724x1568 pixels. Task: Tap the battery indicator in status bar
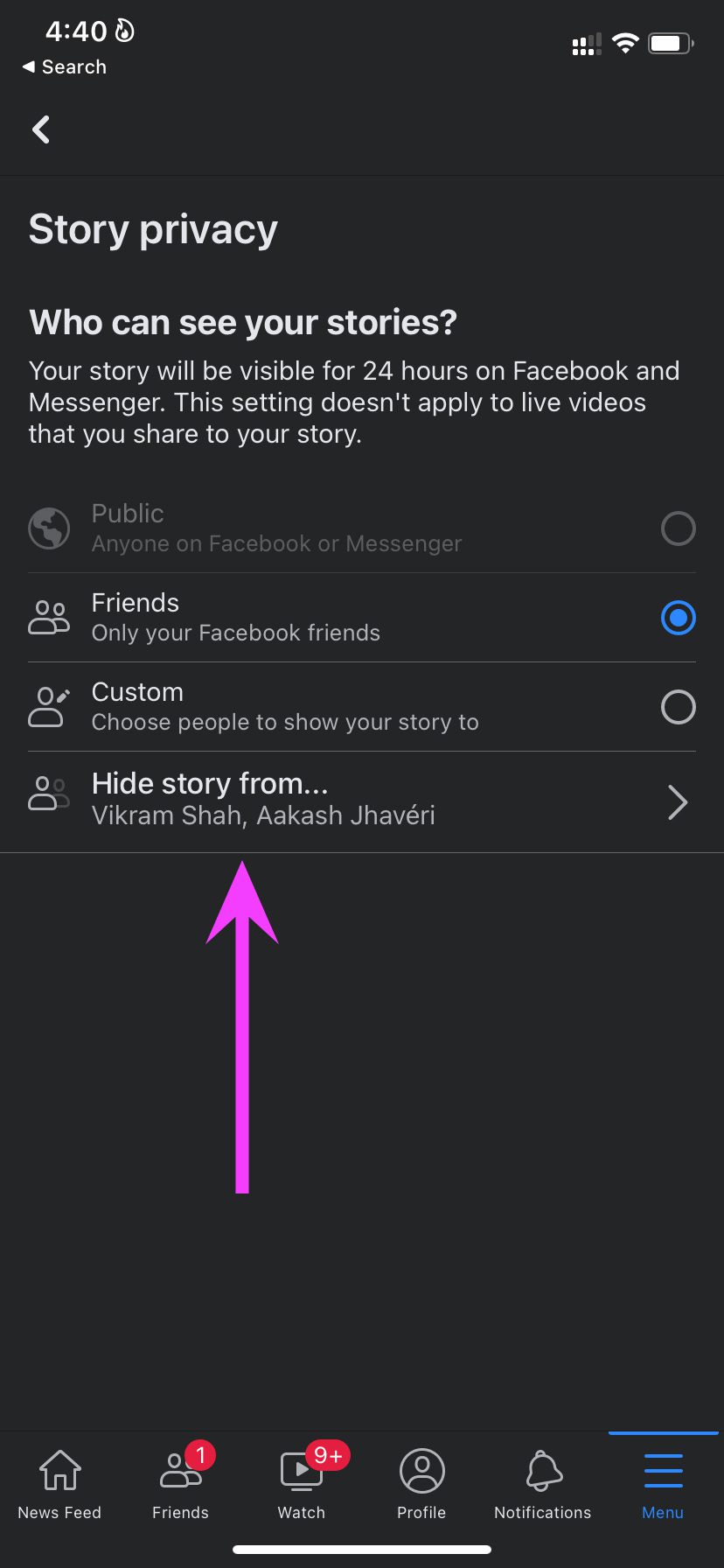coord(670,42)
